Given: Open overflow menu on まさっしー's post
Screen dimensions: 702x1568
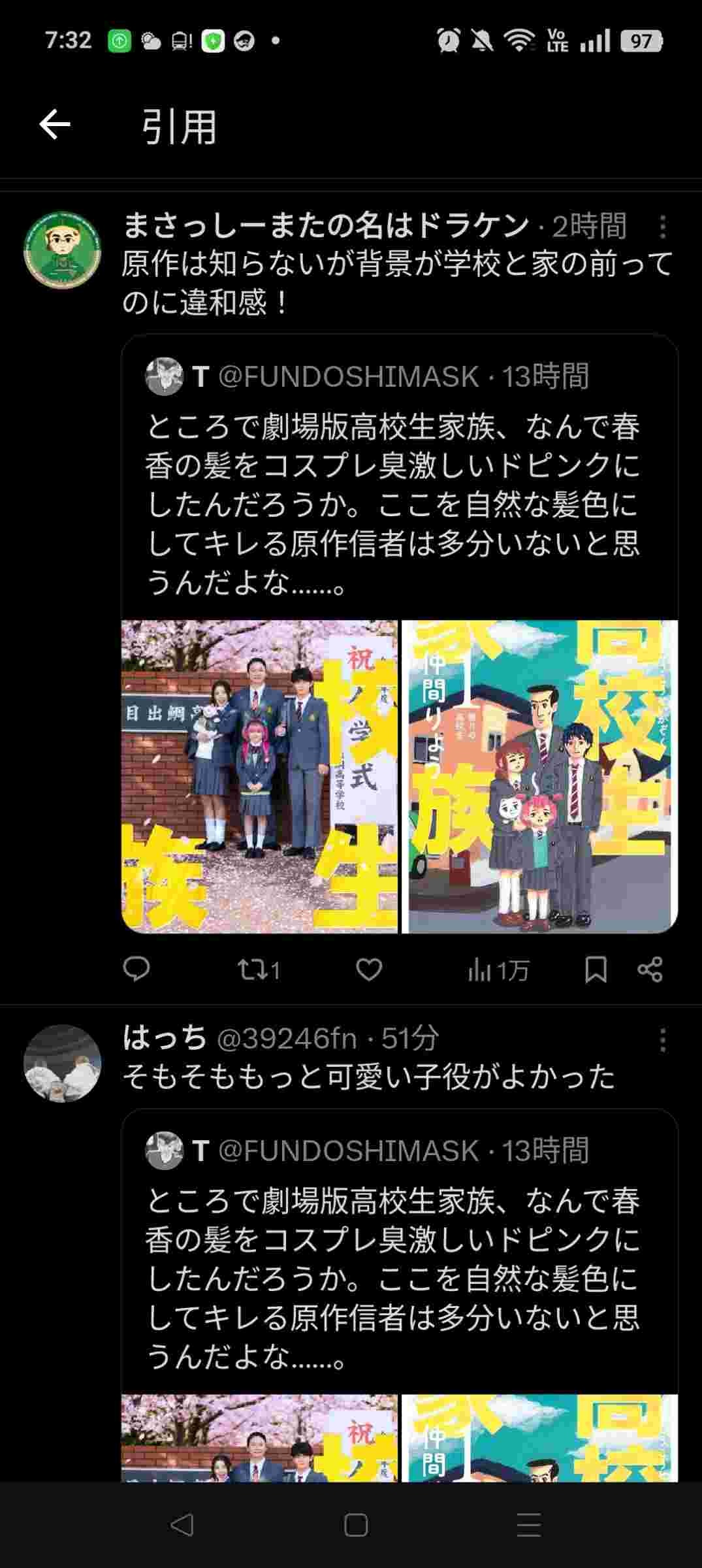Looking at the screenshot, I should point(662,227).
